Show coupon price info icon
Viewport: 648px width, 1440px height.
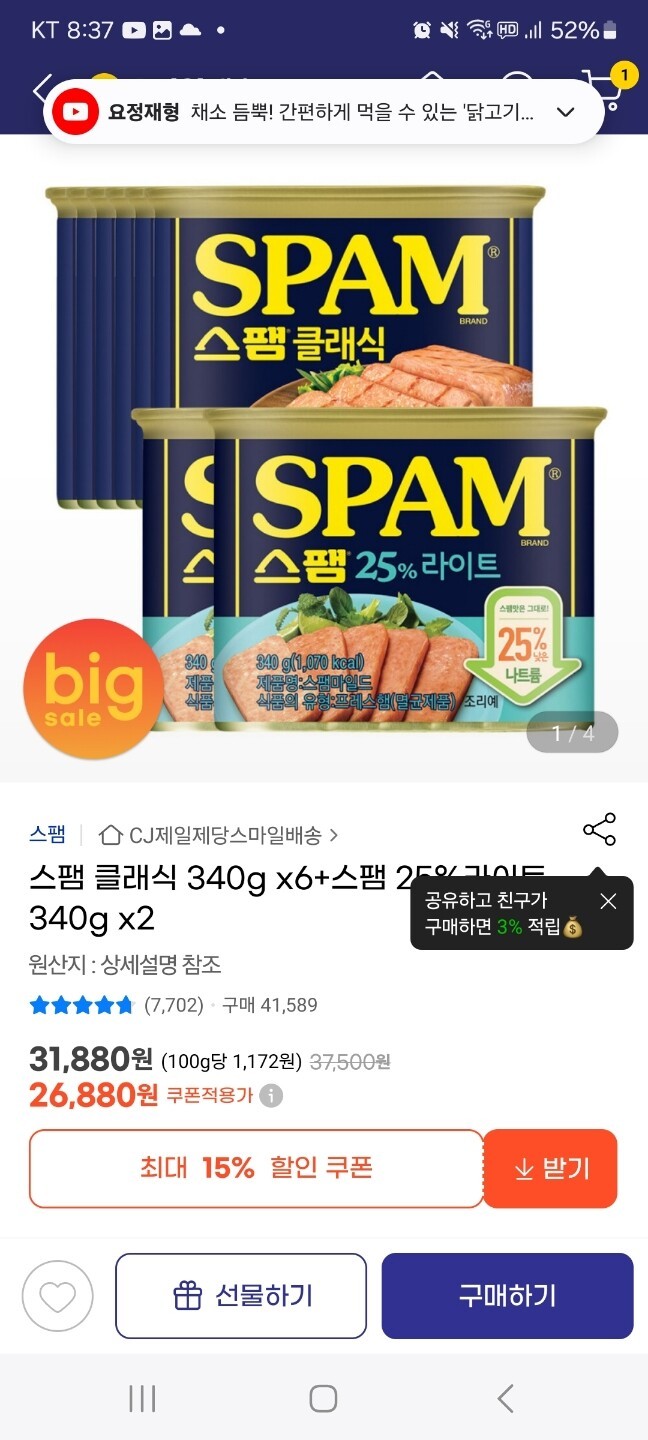[271, 1096]
